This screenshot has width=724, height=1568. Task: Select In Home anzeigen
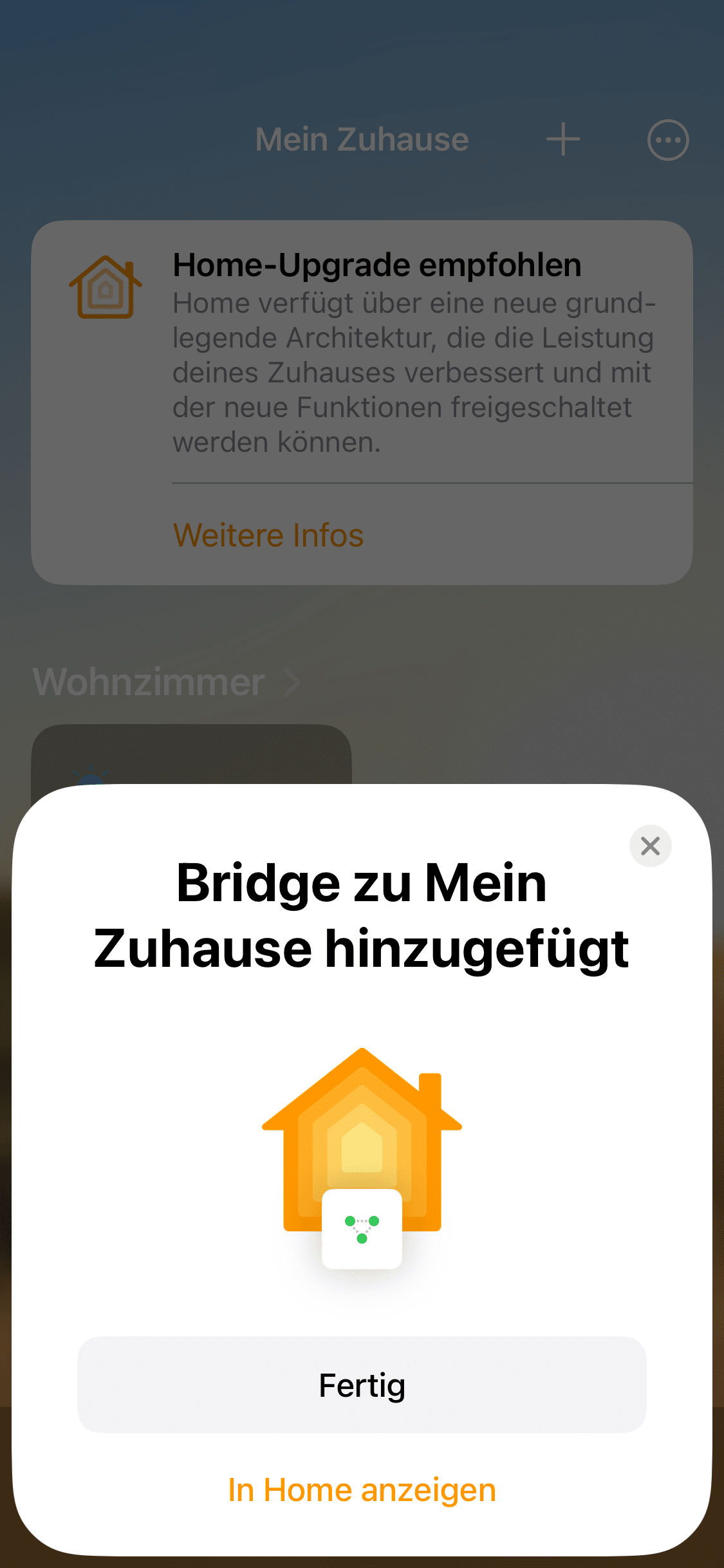point(362,1490)
